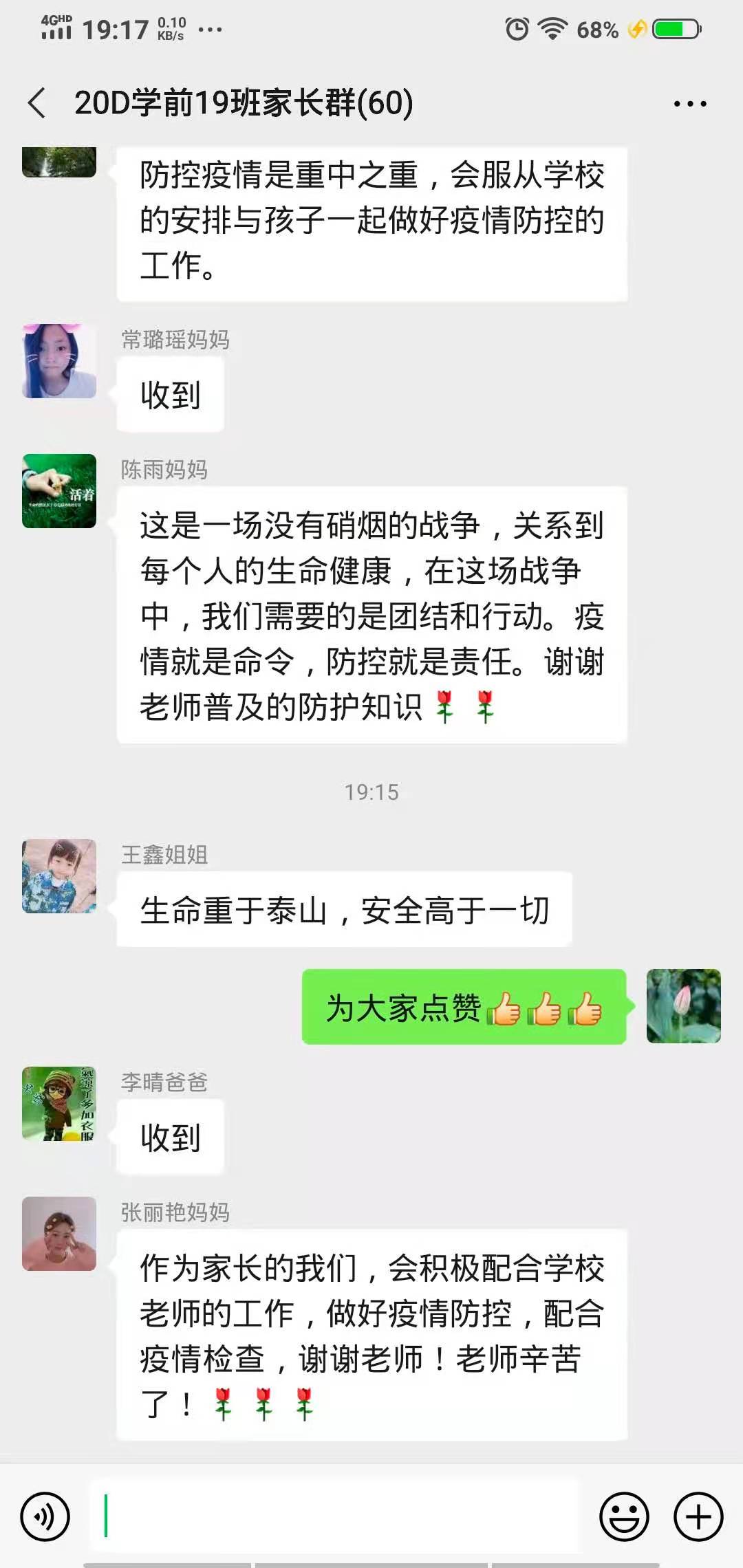Open 张丽艳妈妈's profile avatar

coord(59,1234)
